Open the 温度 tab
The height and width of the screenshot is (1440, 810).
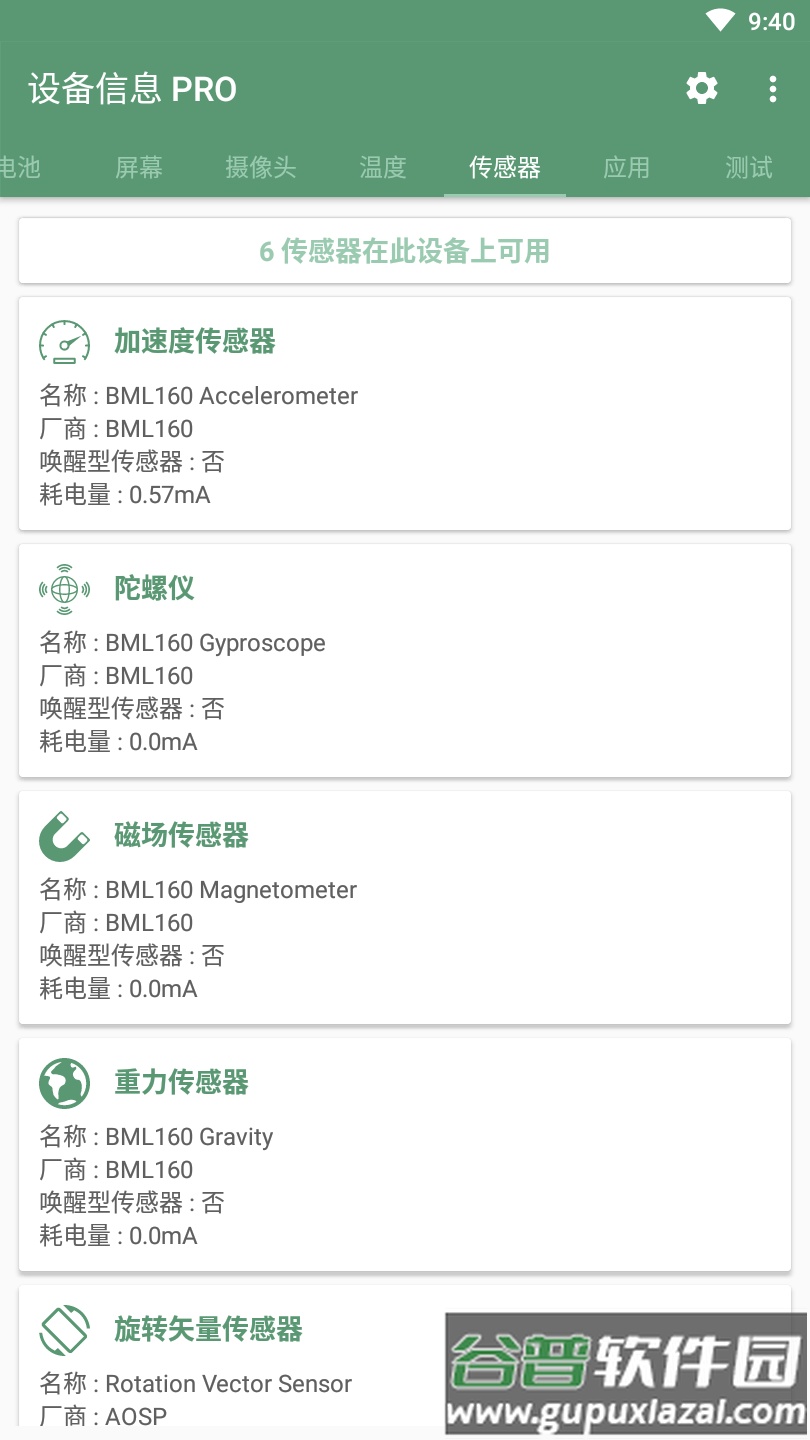tap(381, 168)
